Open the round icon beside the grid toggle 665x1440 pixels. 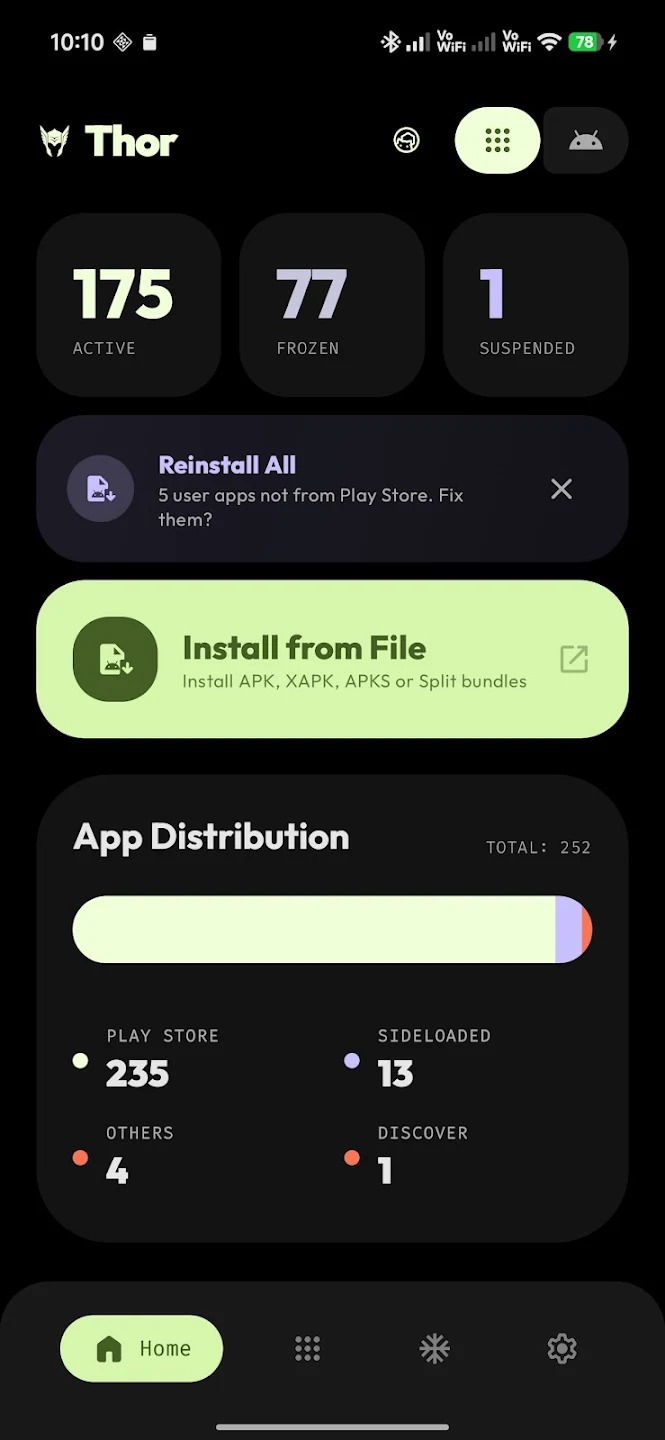pyautogui.click(x=406, y=141)
